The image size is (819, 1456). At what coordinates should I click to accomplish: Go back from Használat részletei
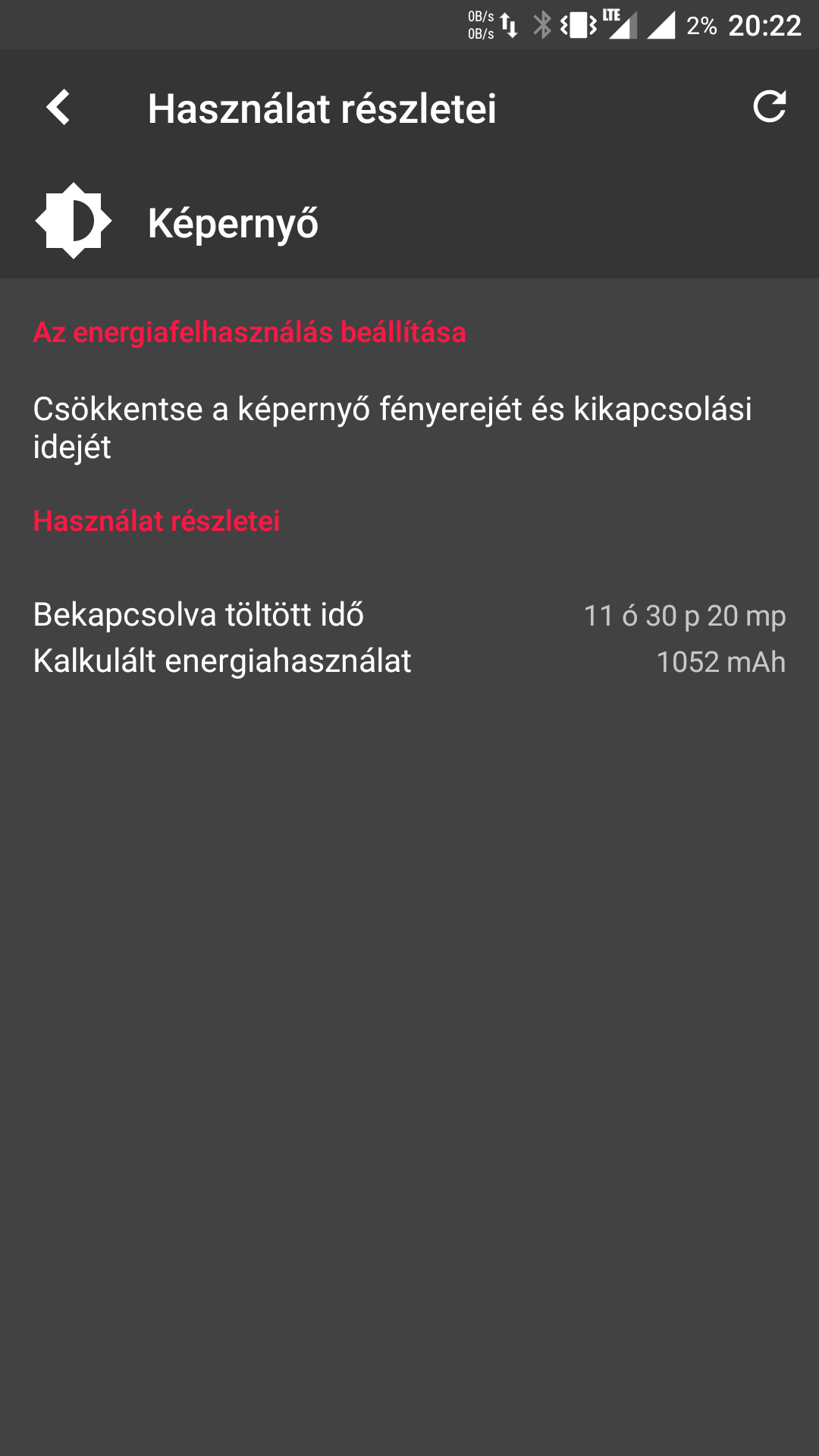click(x=58, y=108)
